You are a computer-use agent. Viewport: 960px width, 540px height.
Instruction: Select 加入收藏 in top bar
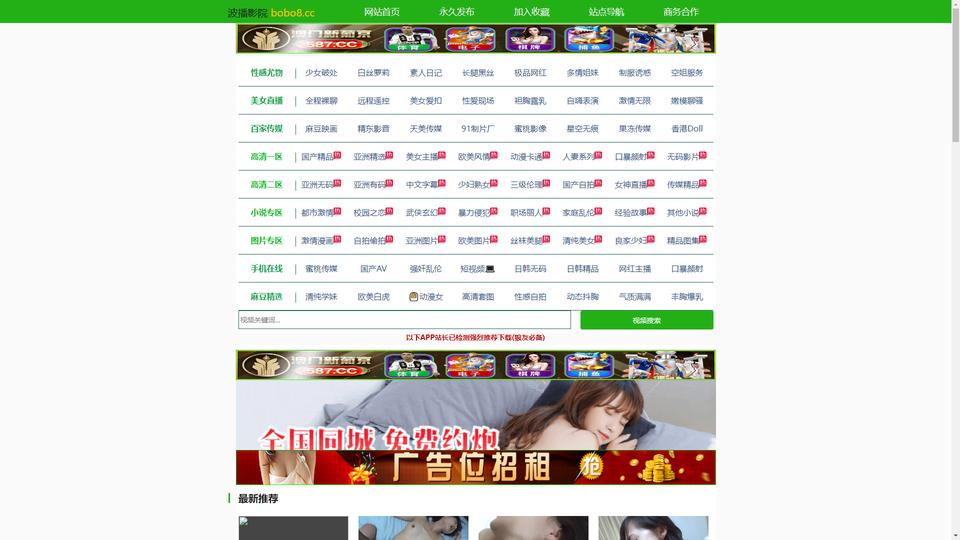click(x=531, y=12)
